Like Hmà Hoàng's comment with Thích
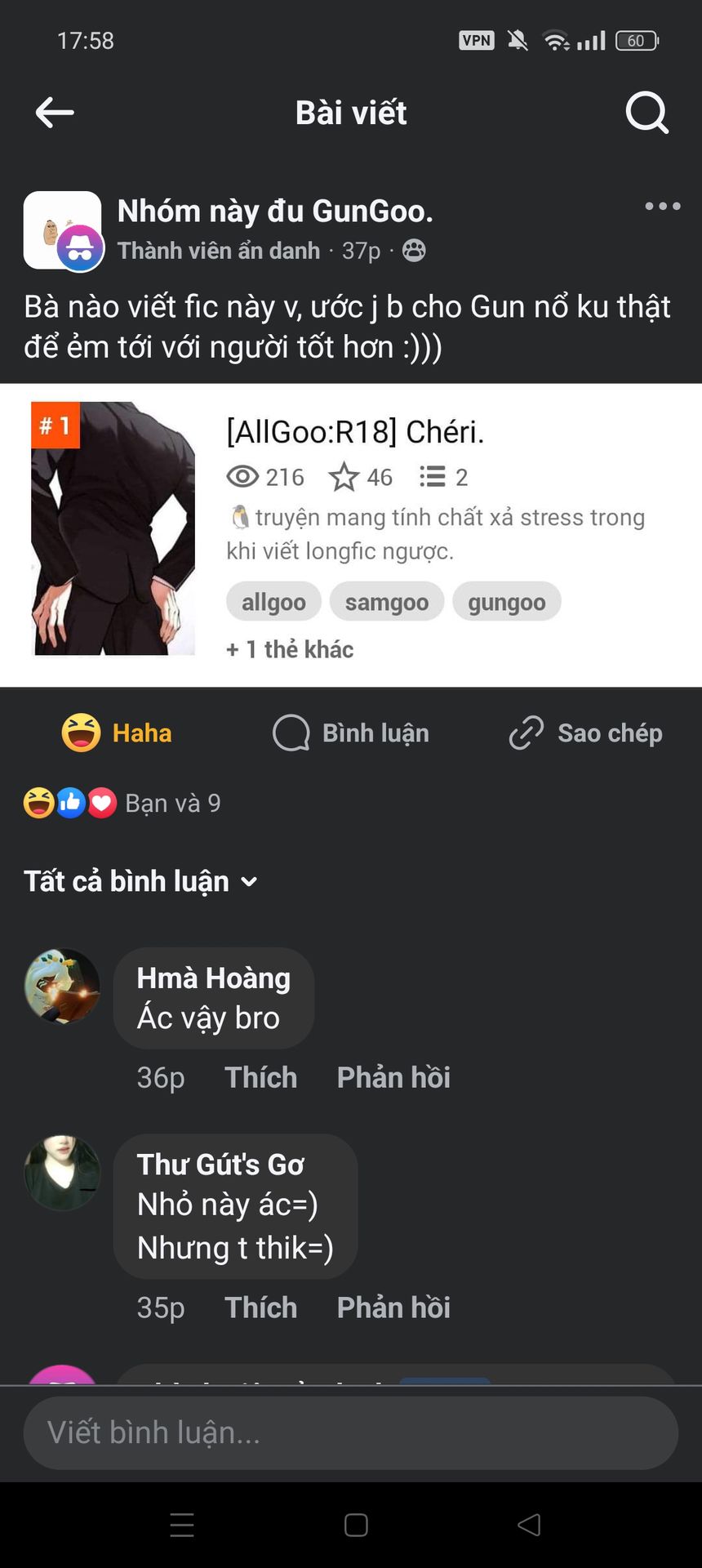The width and height of the screenshot is (702, 1568). click(260, 1077)
